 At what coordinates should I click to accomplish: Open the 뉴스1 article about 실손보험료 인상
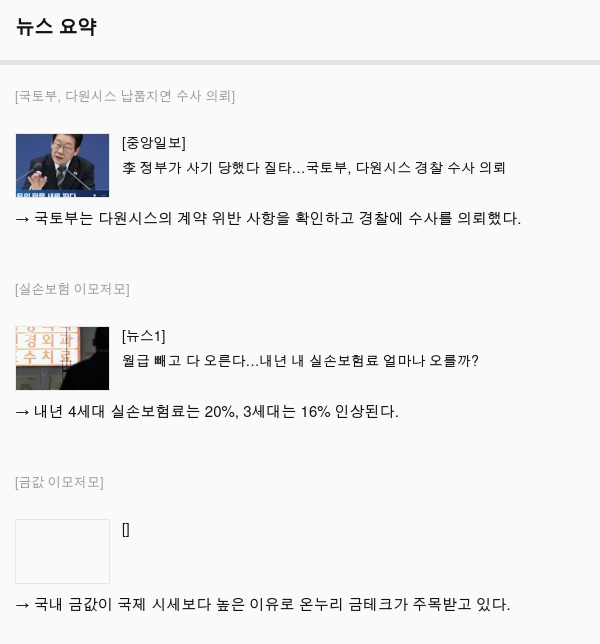point(300,361)
